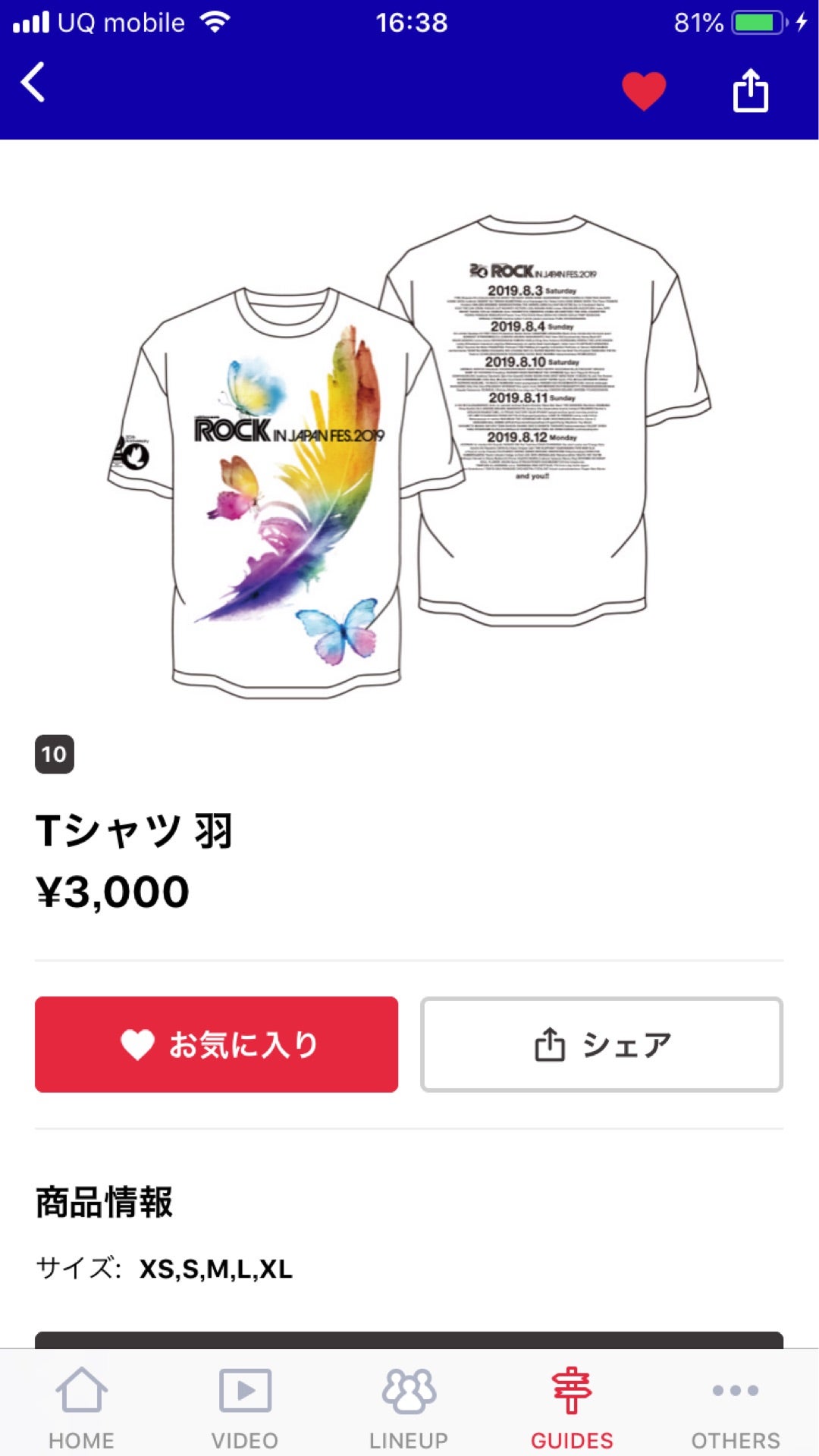Viewport: 819px width, 1456px height.
Task: Open the OTHERS tab
Action: tap(735, 1407)
